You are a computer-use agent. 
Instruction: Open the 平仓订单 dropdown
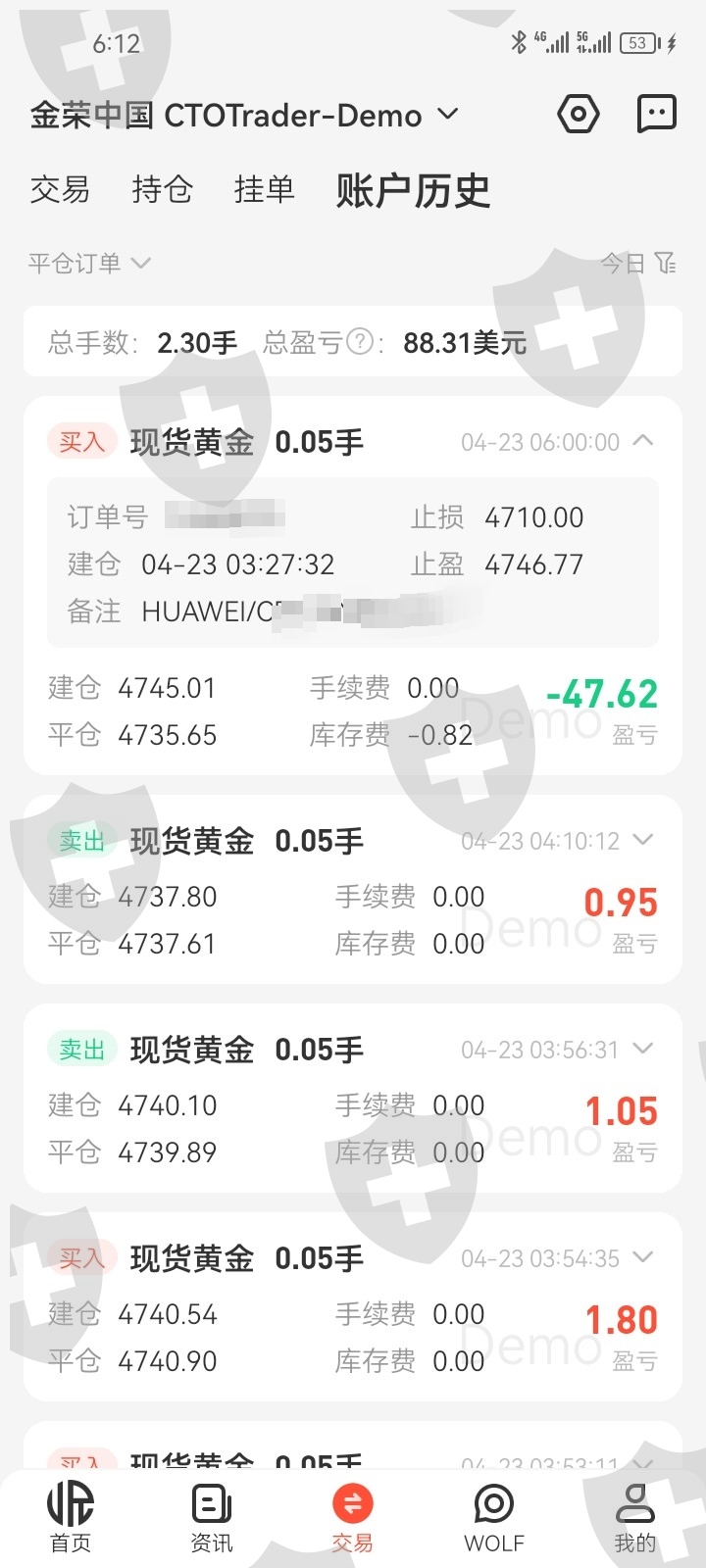pyautogui.click(x=89, y=263)
